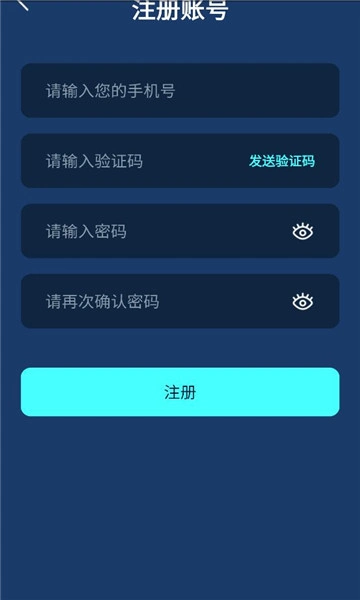Send the verification code

tap(282, 161)
